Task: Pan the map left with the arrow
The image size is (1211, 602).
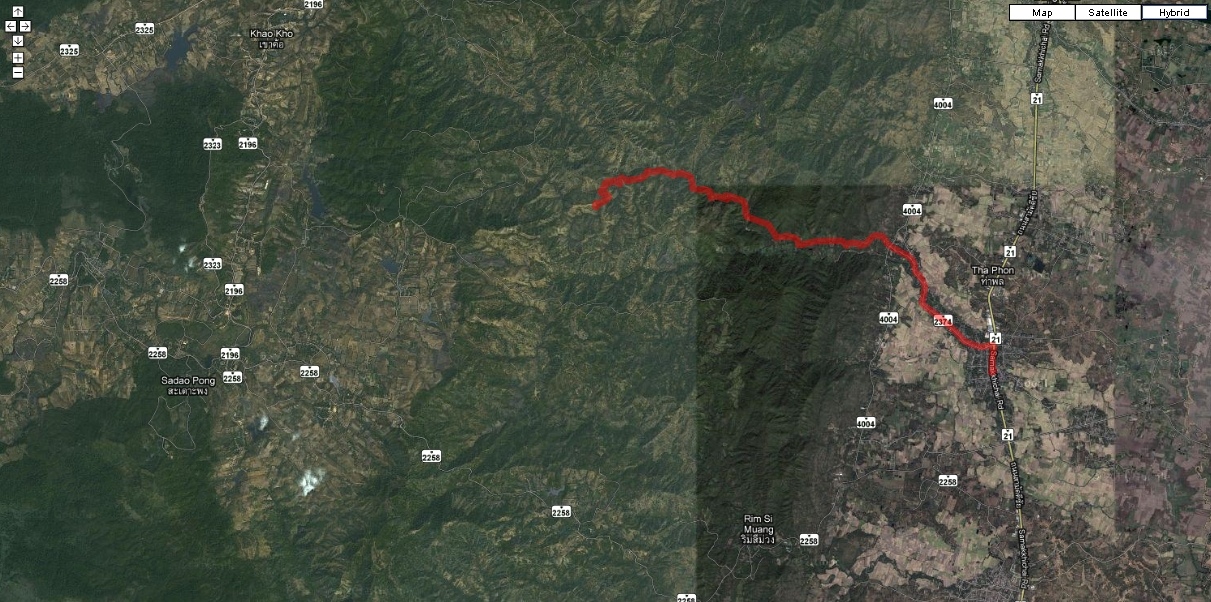Action: pyautogui.click(x=10, y=26)
